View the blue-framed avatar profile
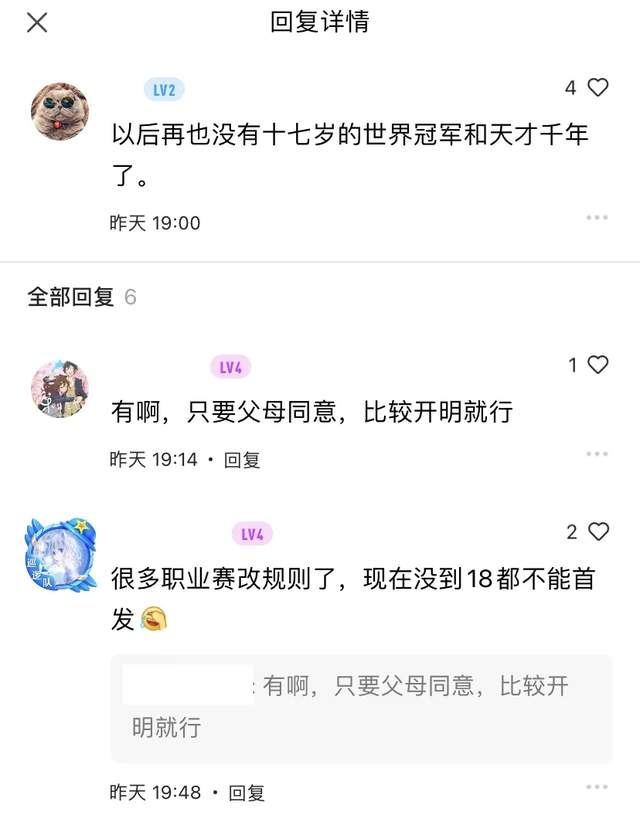640x822 pixels. pos(60,558)
